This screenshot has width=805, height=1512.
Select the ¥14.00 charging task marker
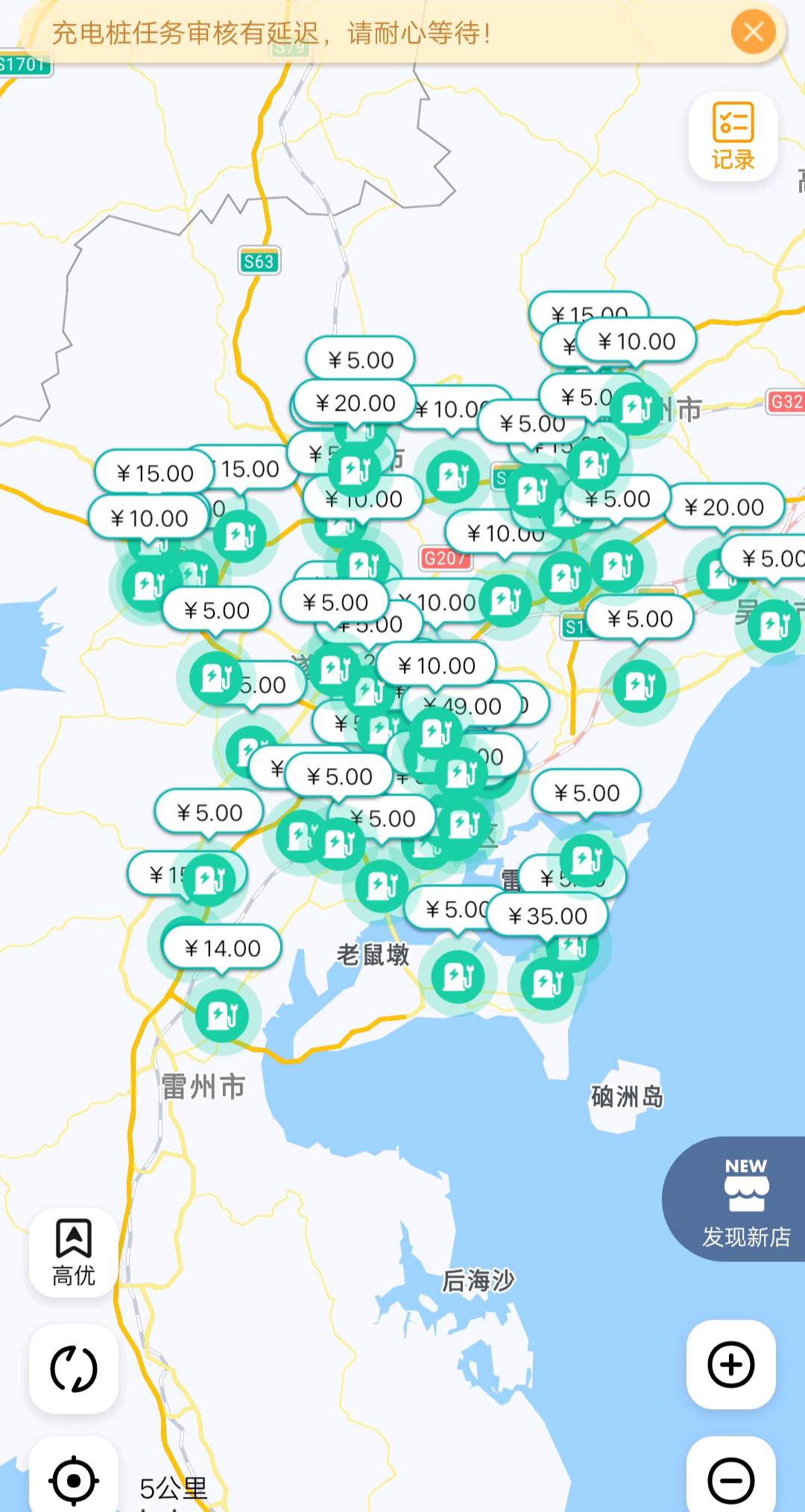pyautogui.click(x=222, y=948)
